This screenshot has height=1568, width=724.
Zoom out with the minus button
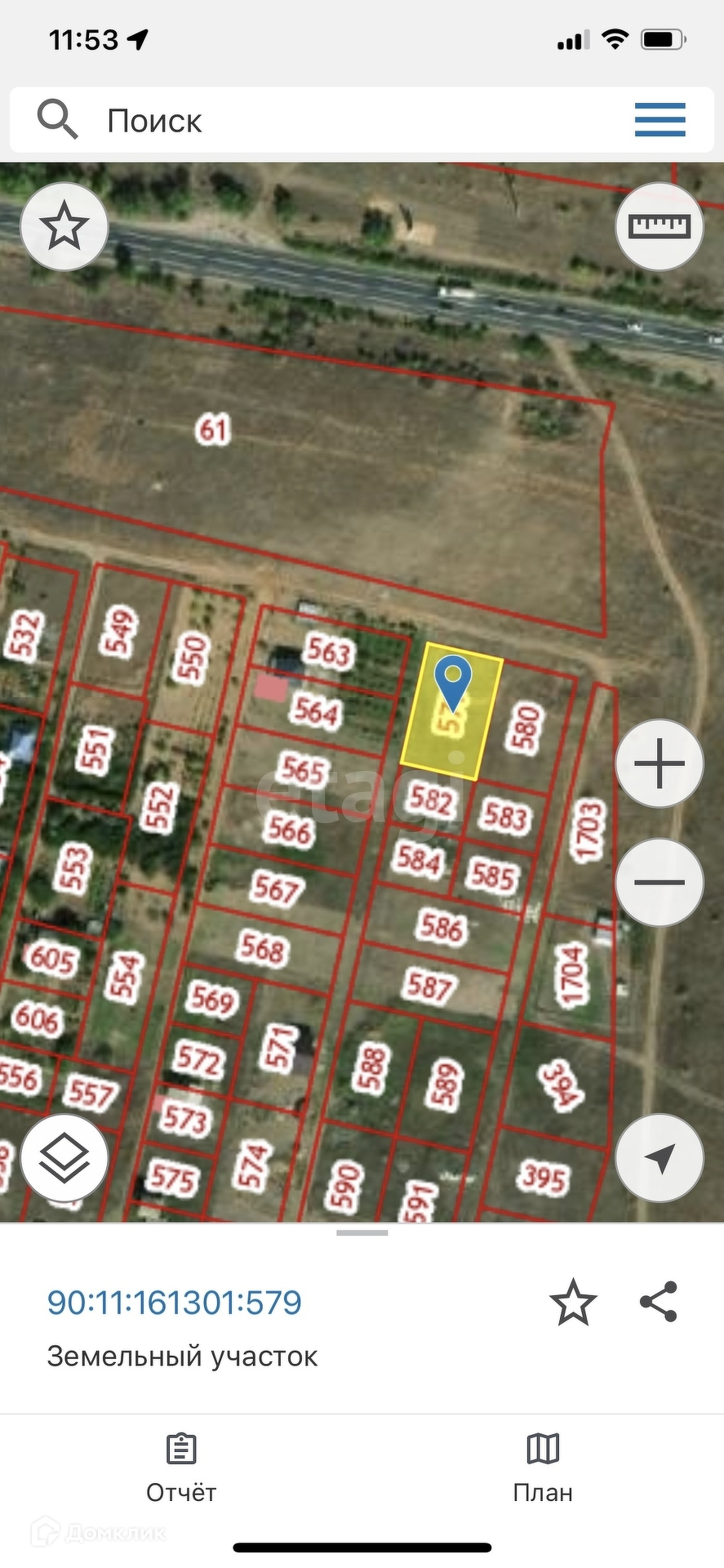[x=659, y=882]
